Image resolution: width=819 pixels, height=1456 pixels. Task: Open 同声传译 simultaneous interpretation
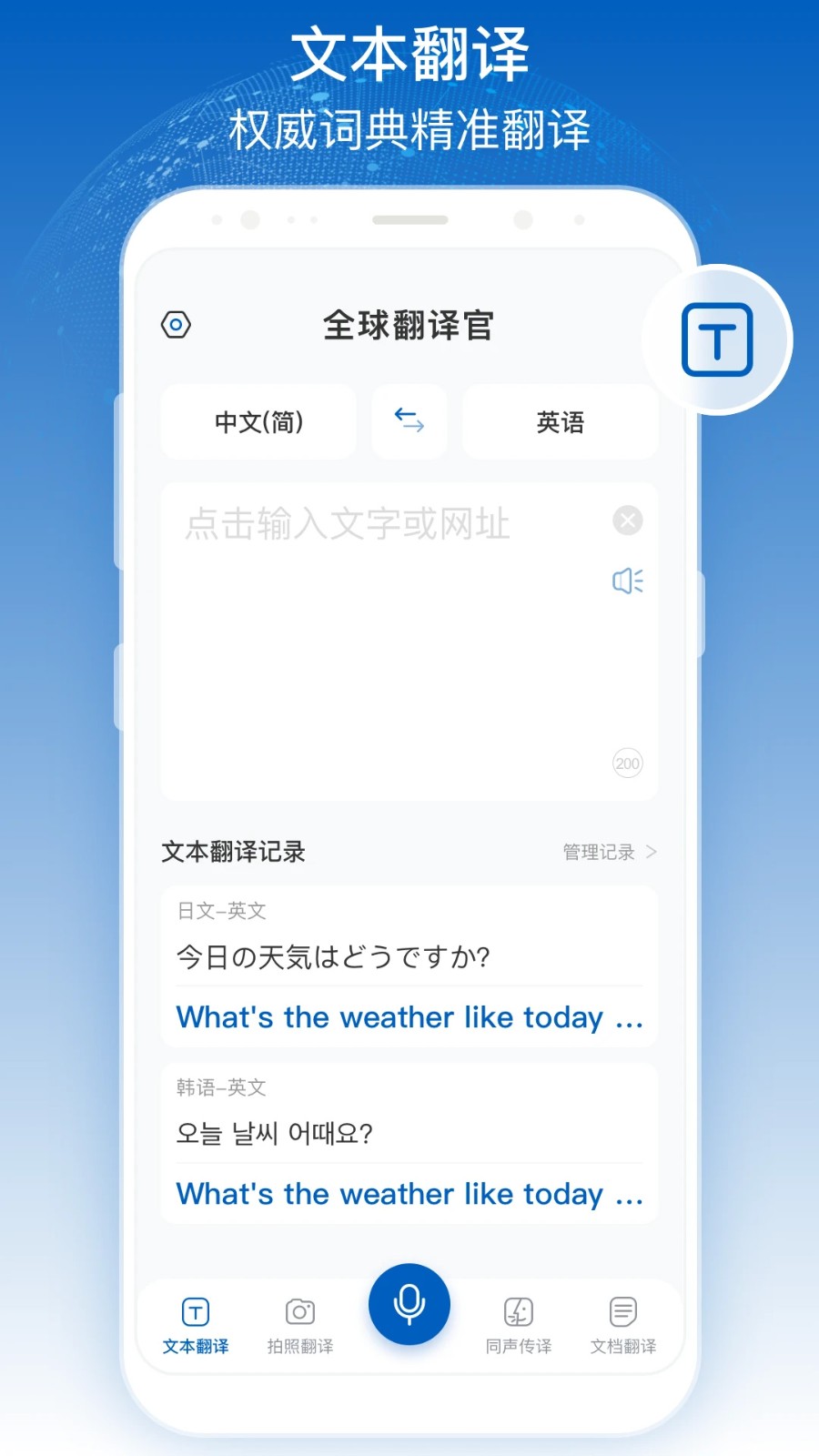(x=517, y=1310)
